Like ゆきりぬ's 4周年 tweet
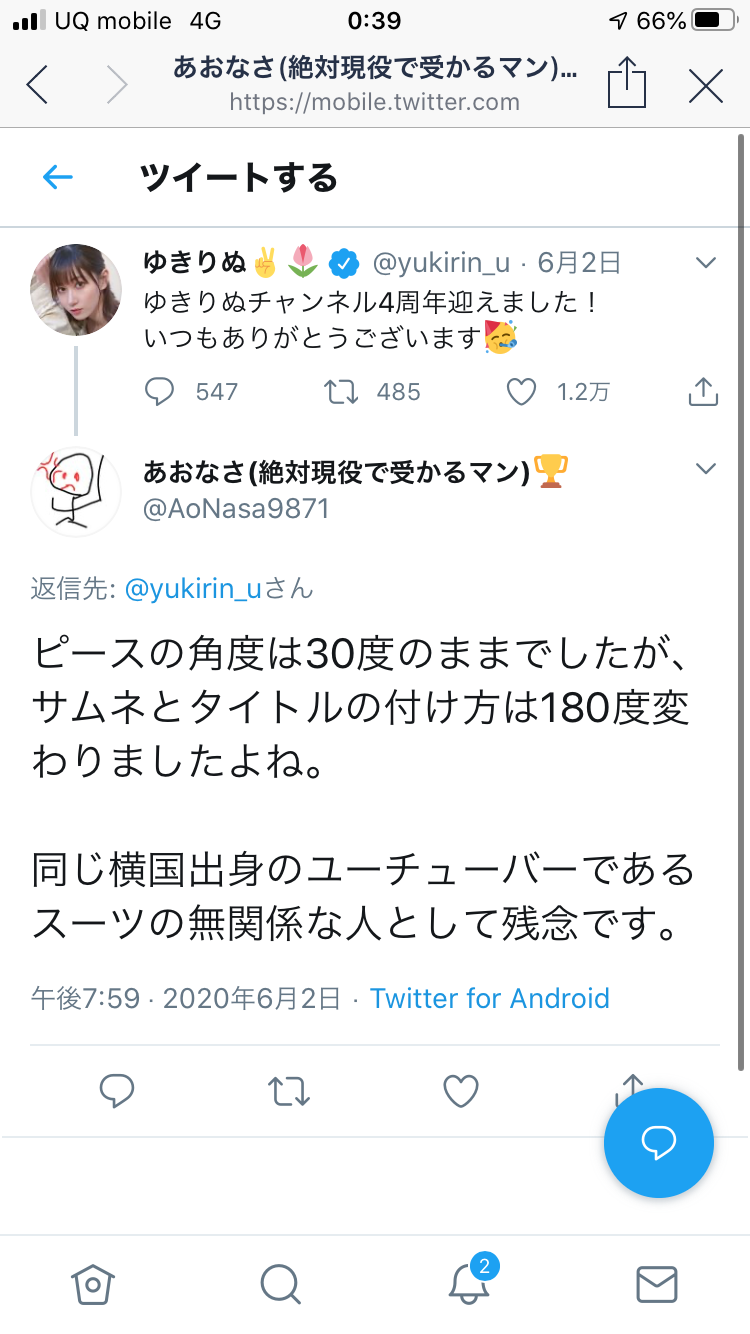 click(521, 392)
